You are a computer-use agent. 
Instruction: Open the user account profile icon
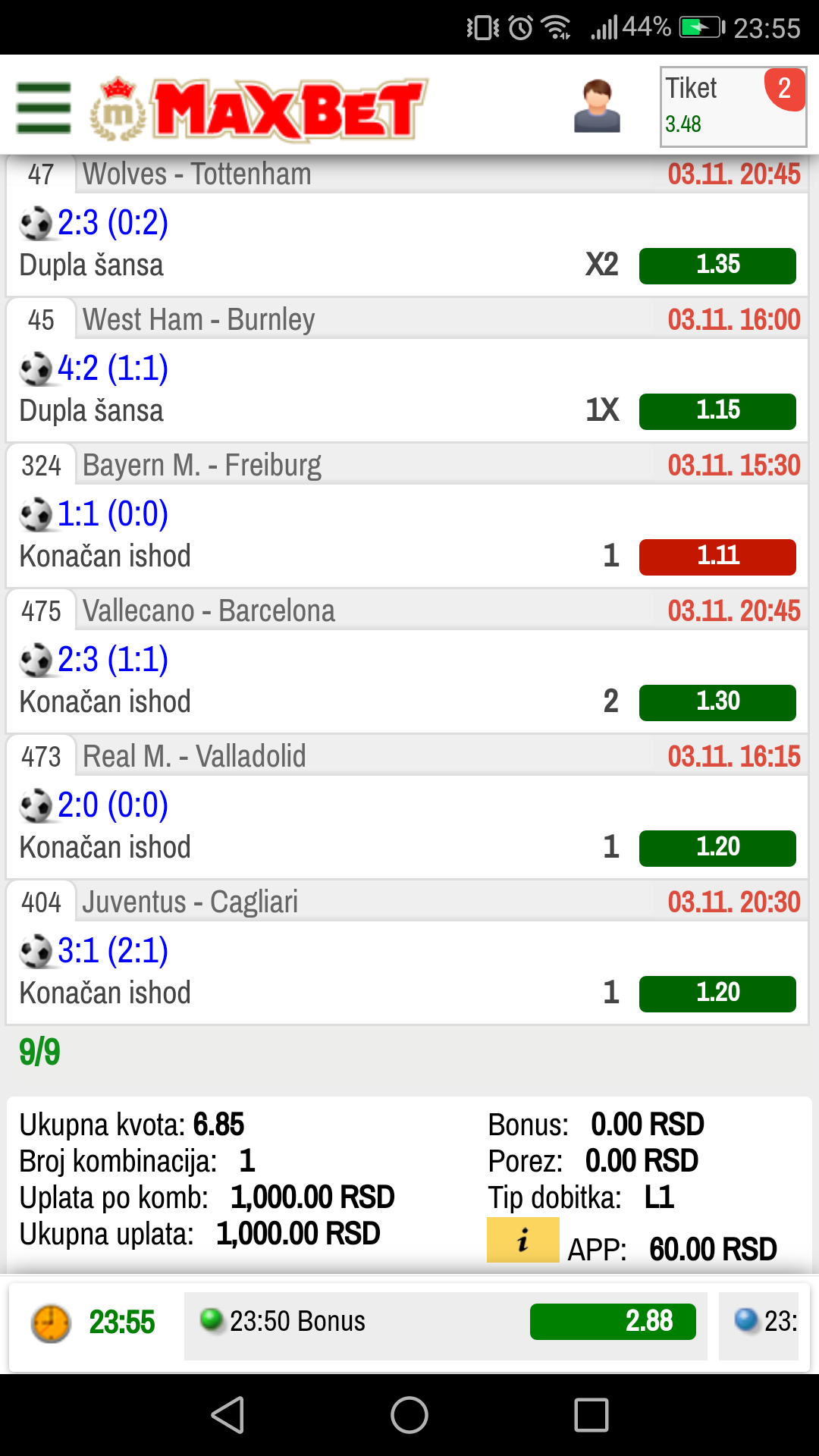point(597,106)
